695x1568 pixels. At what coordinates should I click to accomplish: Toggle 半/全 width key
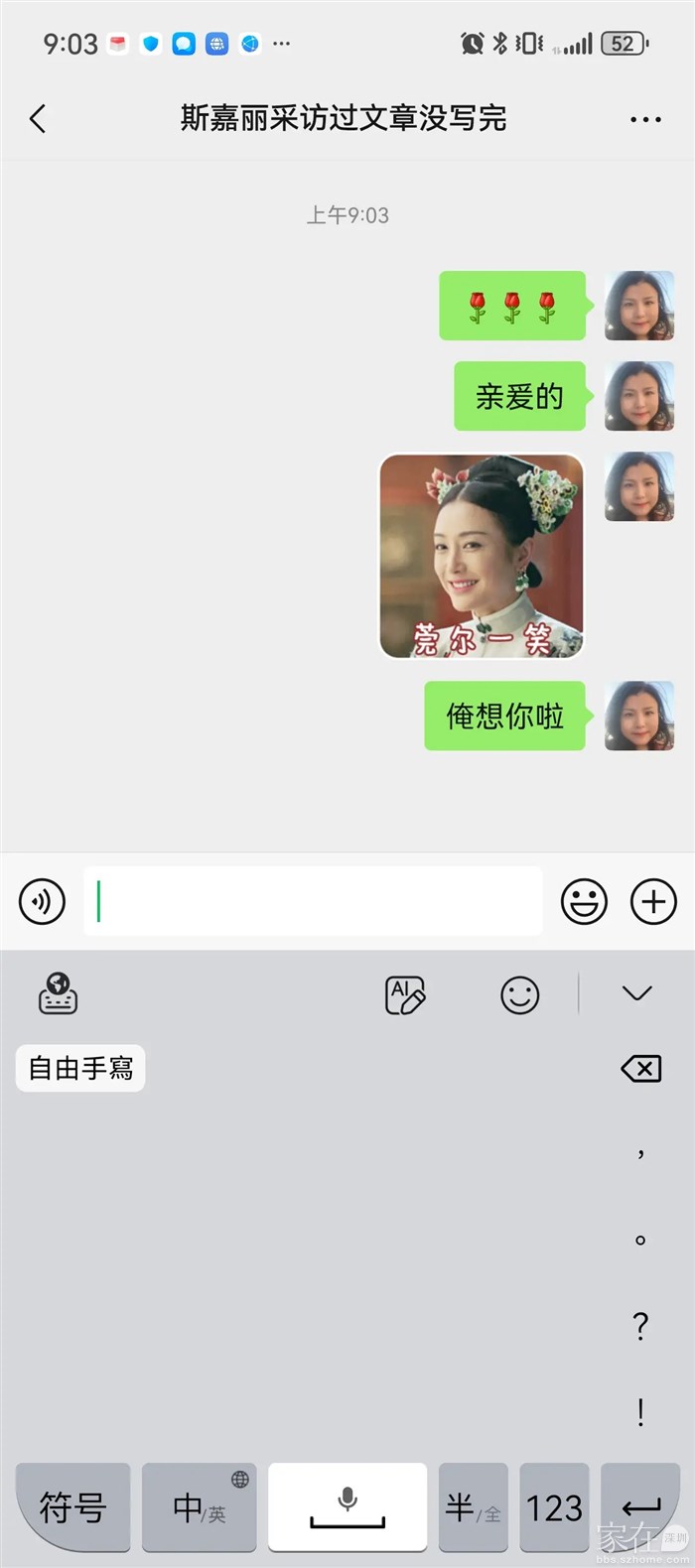(x=473, y=1507)
